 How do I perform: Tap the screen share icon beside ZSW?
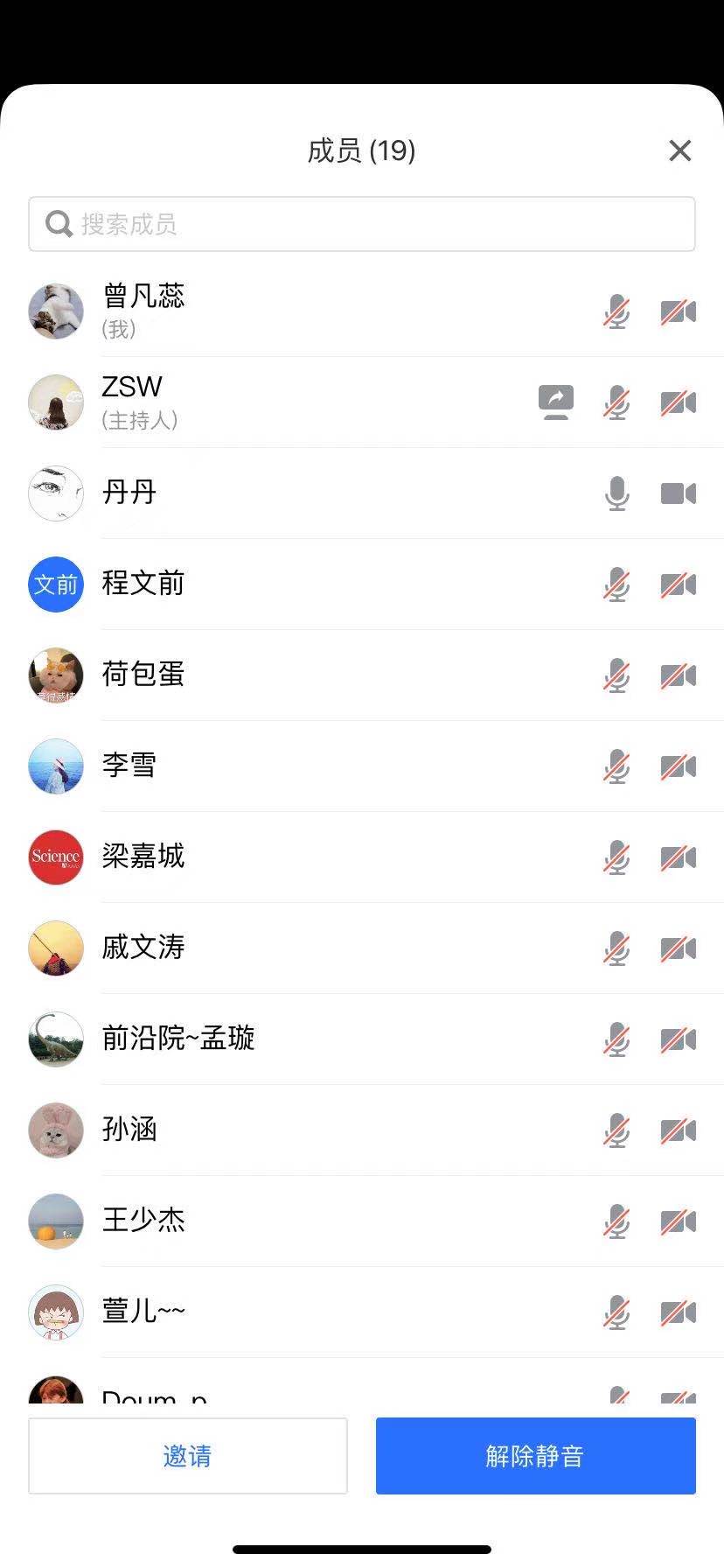click(556, 402)
